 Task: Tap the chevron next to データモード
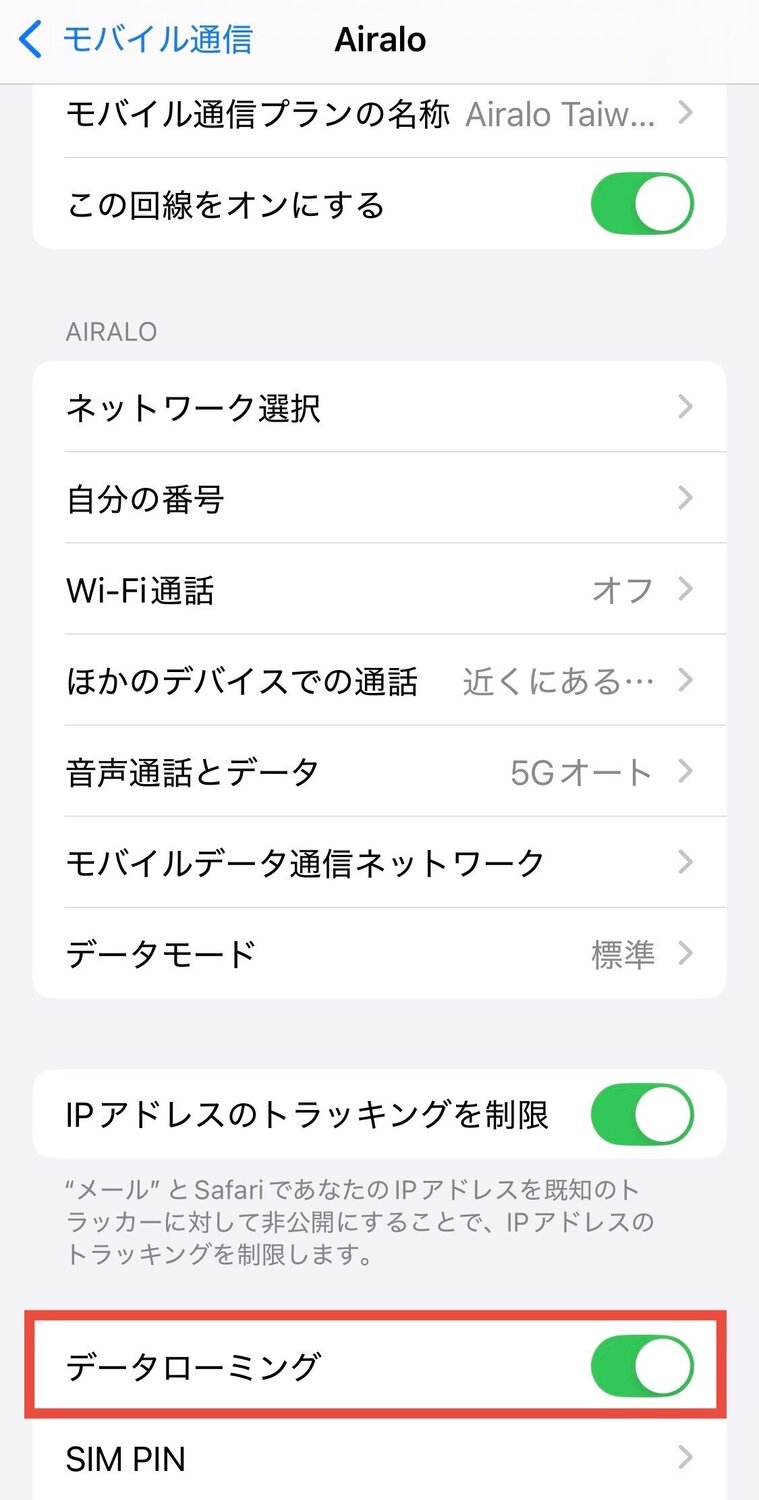[x=685, y=953]
